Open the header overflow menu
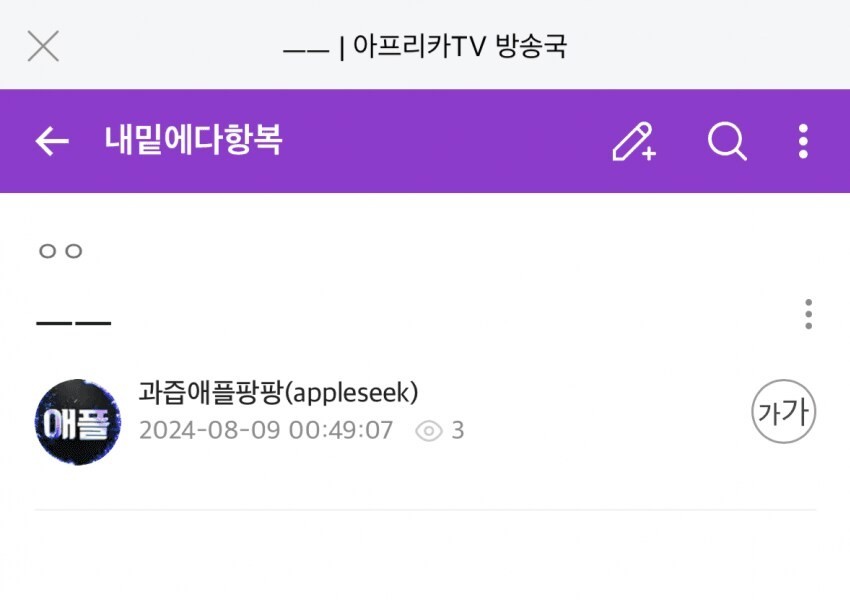Viewport: 850px width, 600px height. [803, 142]
